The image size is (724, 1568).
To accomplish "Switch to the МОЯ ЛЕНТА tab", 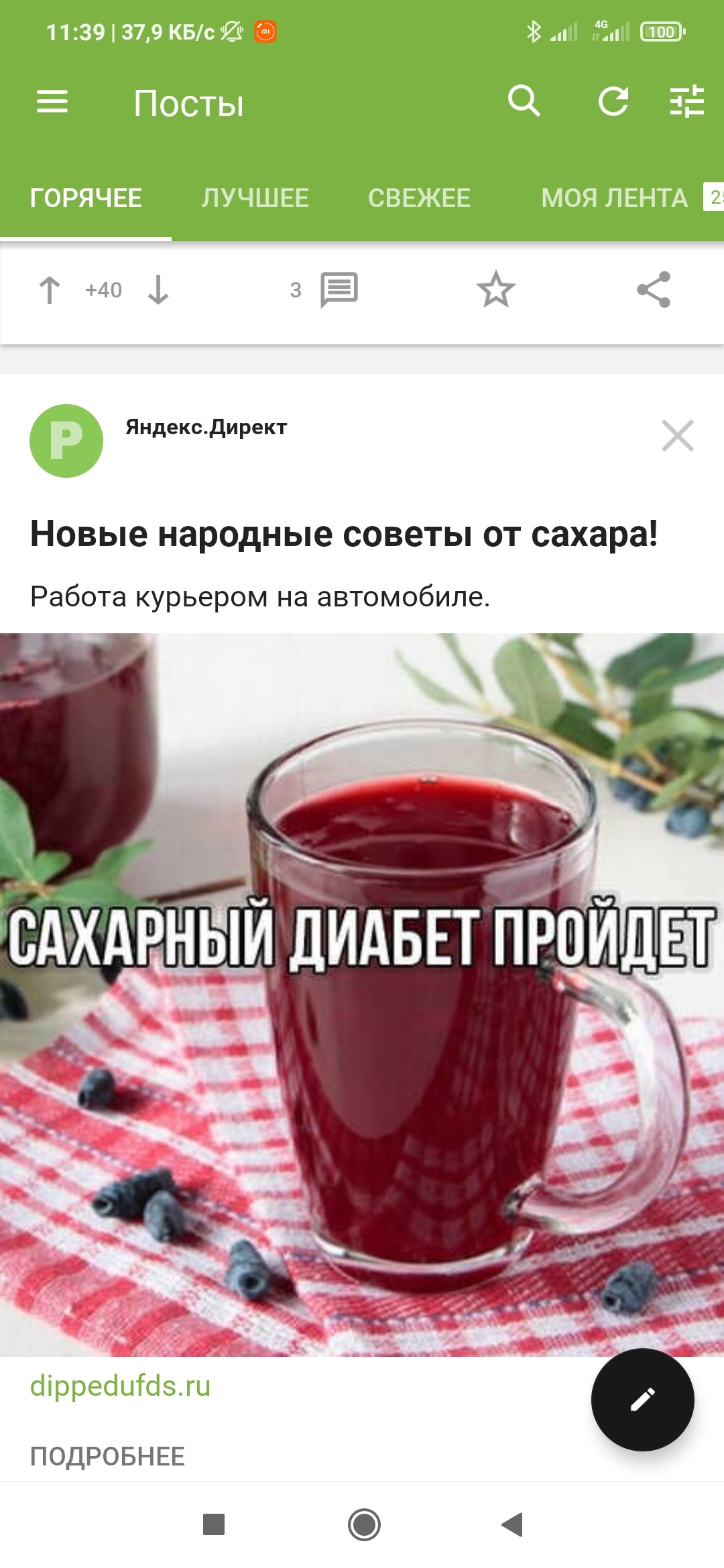I will (614, 198).
